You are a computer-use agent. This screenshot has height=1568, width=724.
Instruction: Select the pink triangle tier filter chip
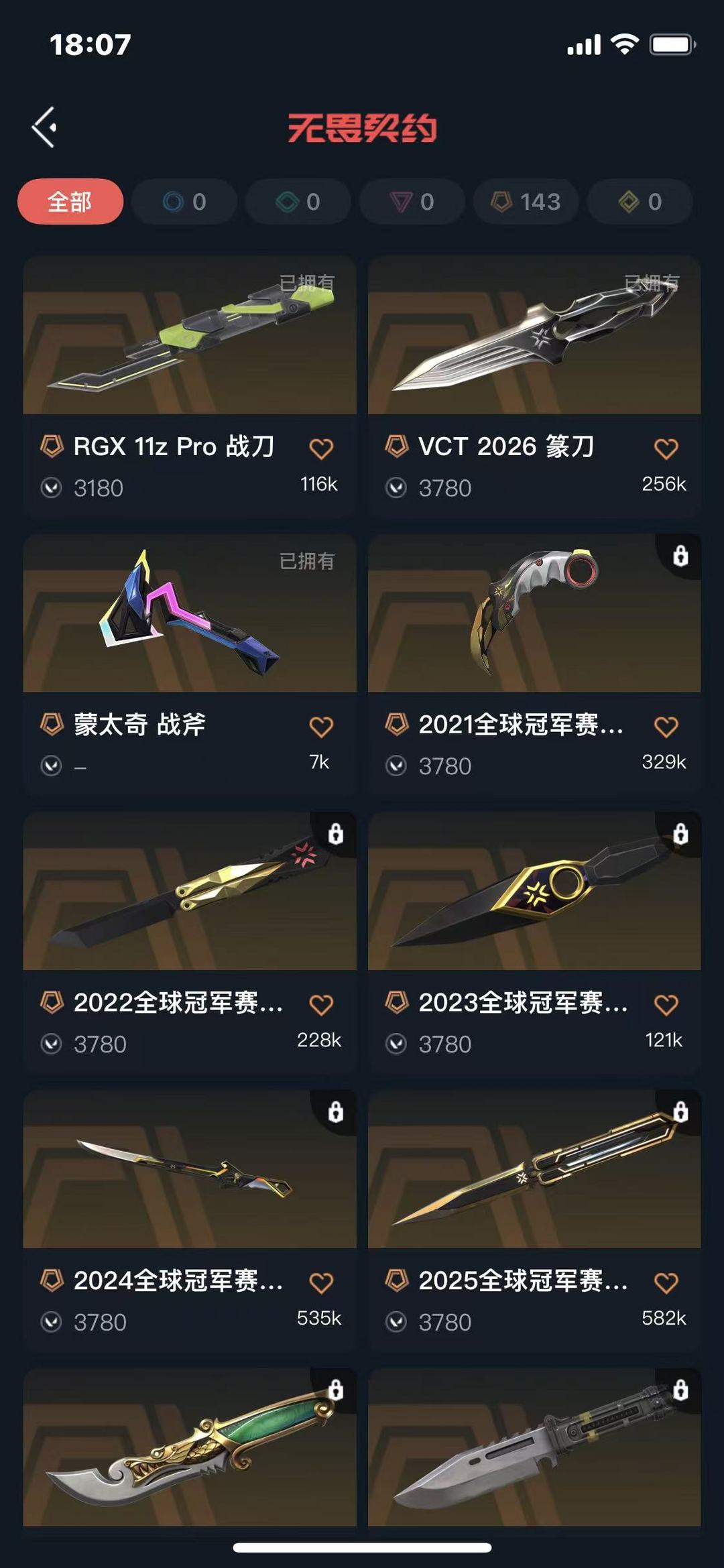click(412, 202)
